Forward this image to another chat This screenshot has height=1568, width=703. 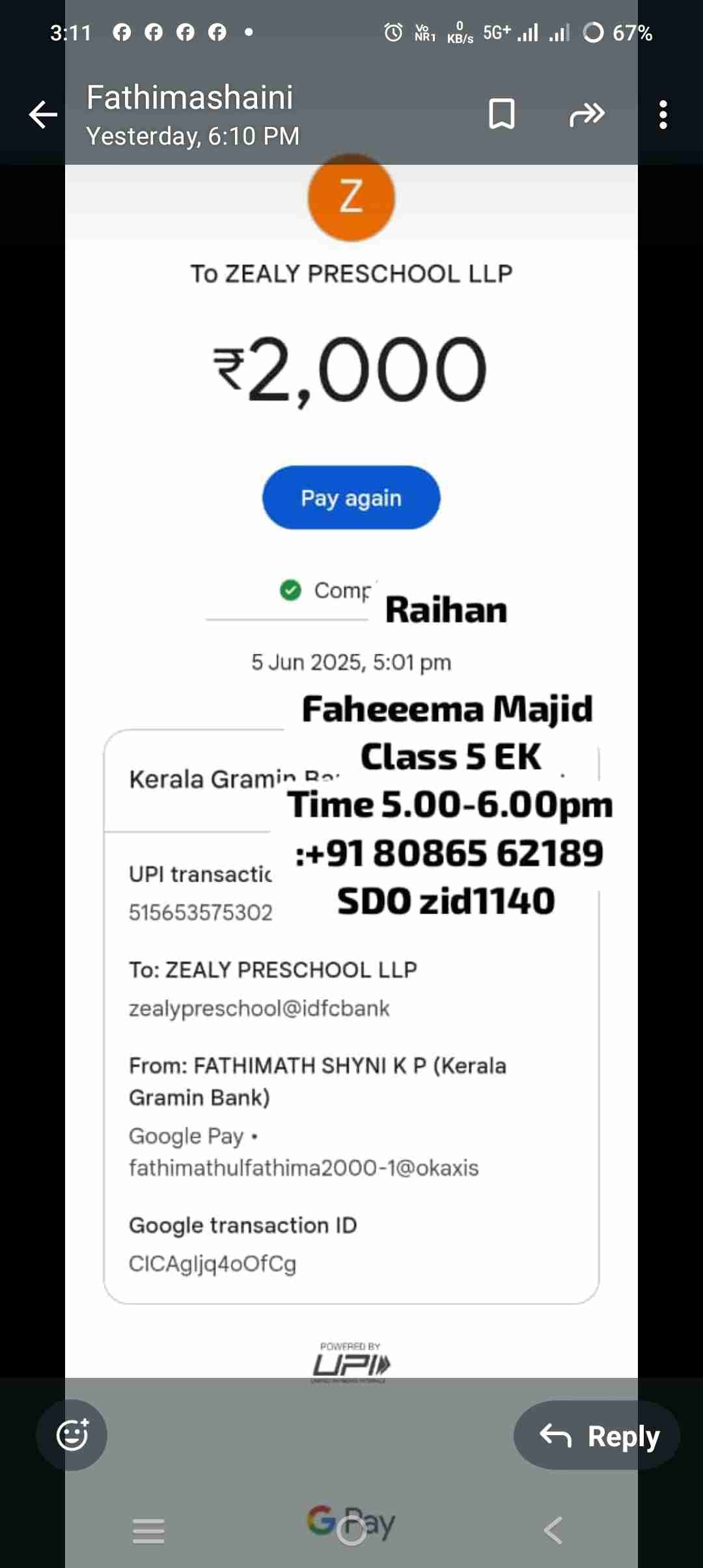pyautogui.click(x=586, y=115)
